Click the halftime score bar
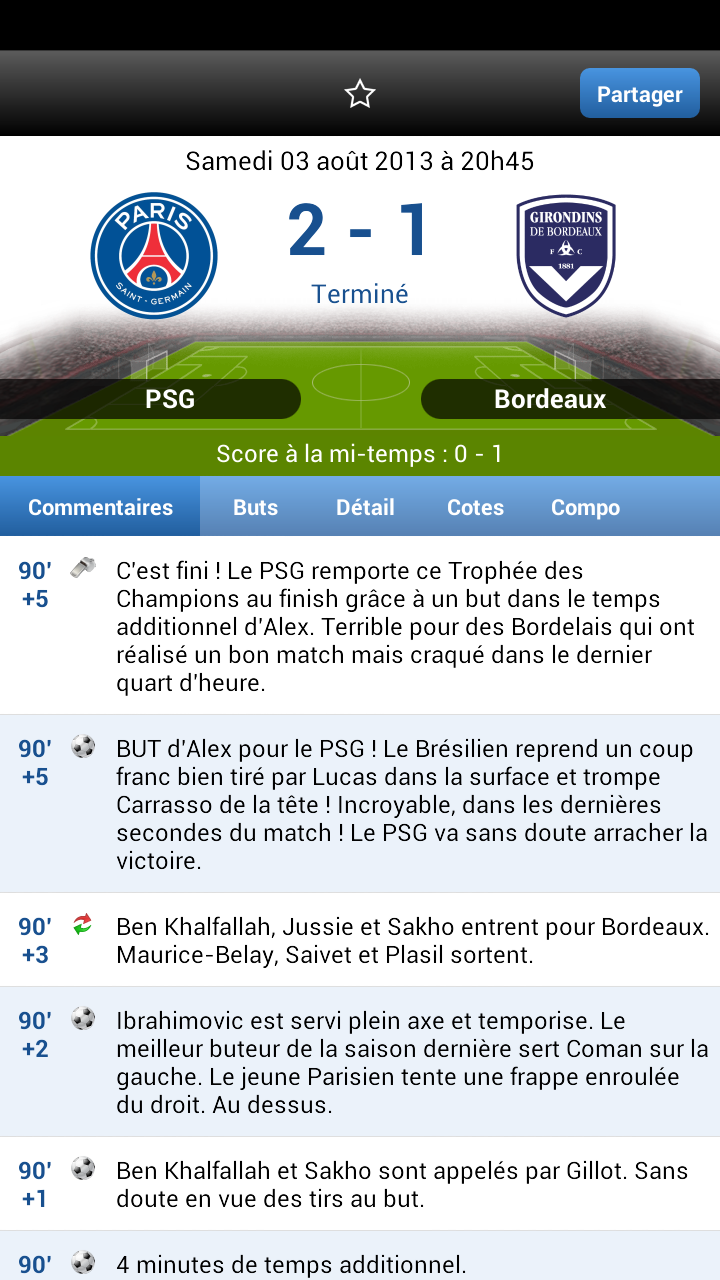The image size is (720, 1280). 360,453
